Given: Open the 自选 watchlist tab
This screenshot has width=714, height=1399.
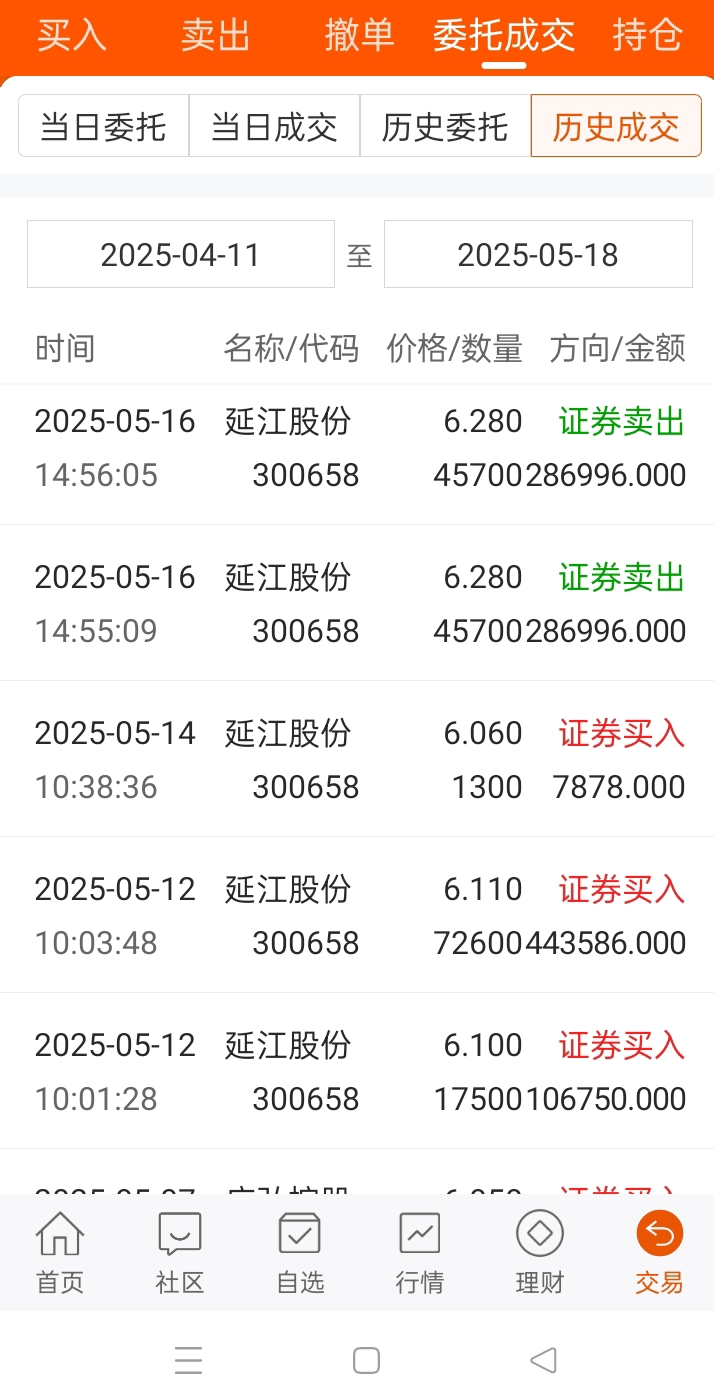Looking at the screenshot, I should tap(300, 1253).
